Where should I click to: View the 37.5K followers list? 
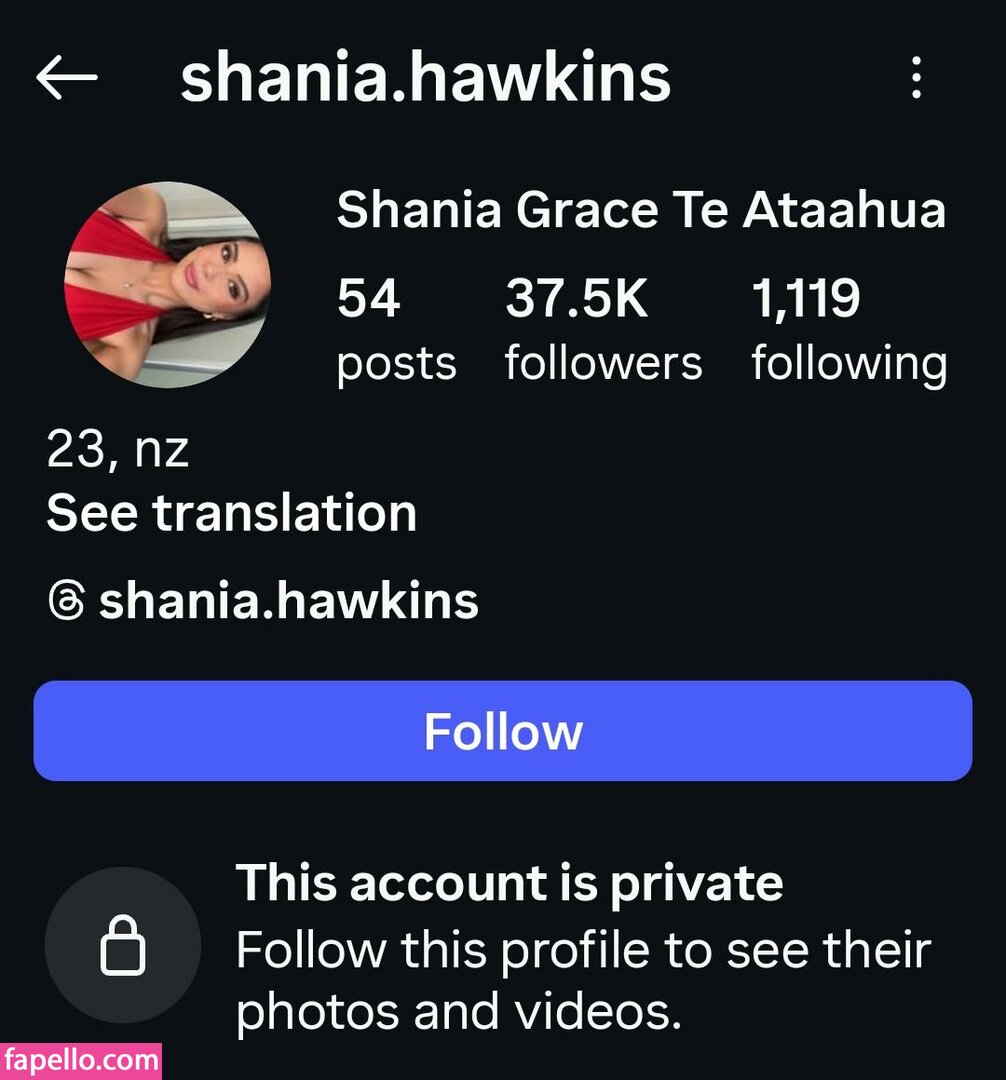click(x=603, y=329)
